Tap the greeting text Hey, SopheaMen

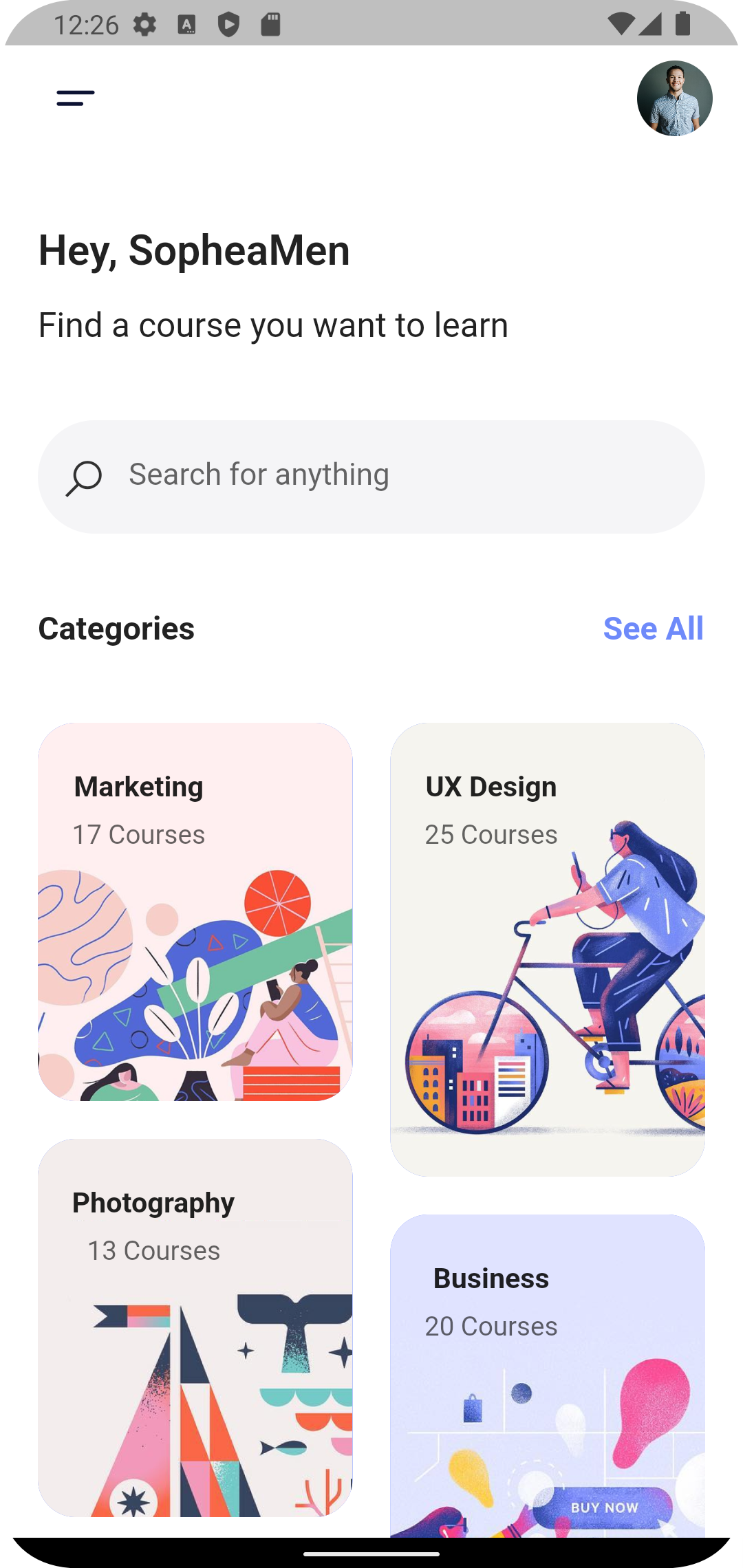point(193,250)
